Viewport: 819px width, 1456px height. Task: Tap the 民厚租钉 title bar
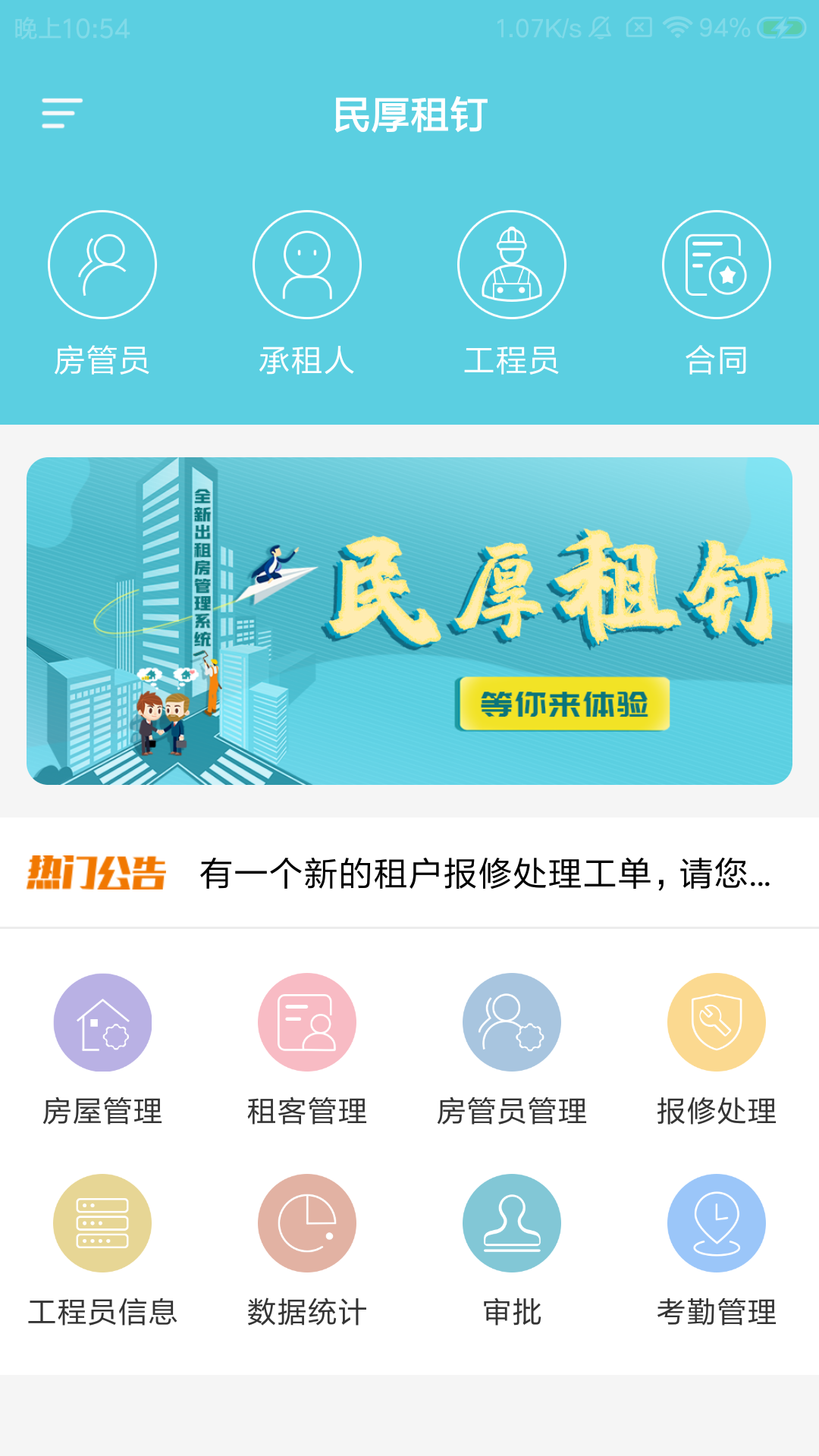[409, 112]
